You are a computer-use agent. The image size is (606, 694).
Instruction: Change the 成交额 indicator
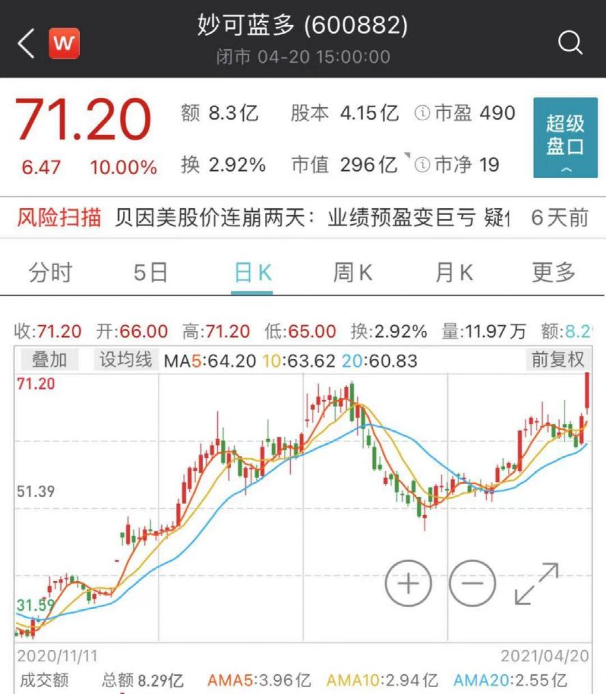(x=46, y=682)
